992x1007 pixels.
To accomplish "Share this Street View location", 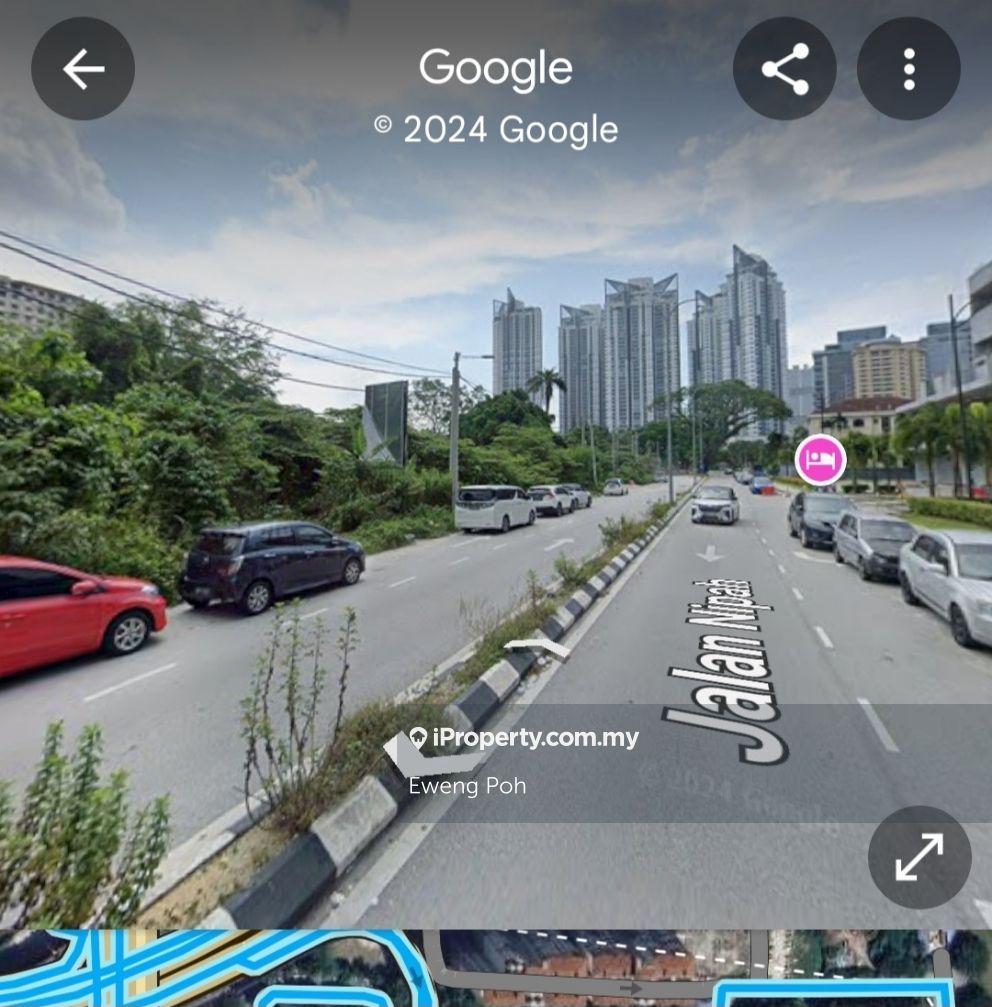I will (785, 69).
